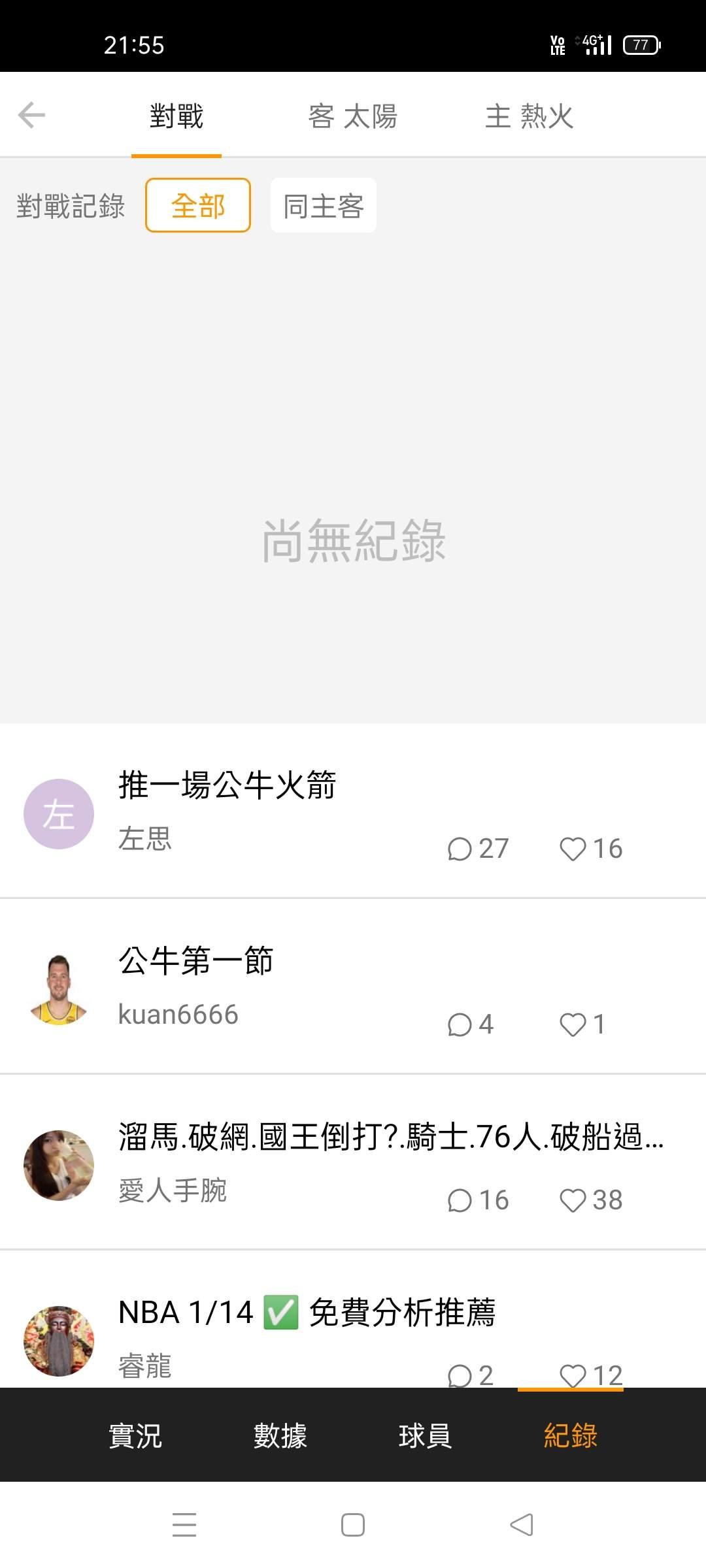Go back using the top-left arrow

31,116
